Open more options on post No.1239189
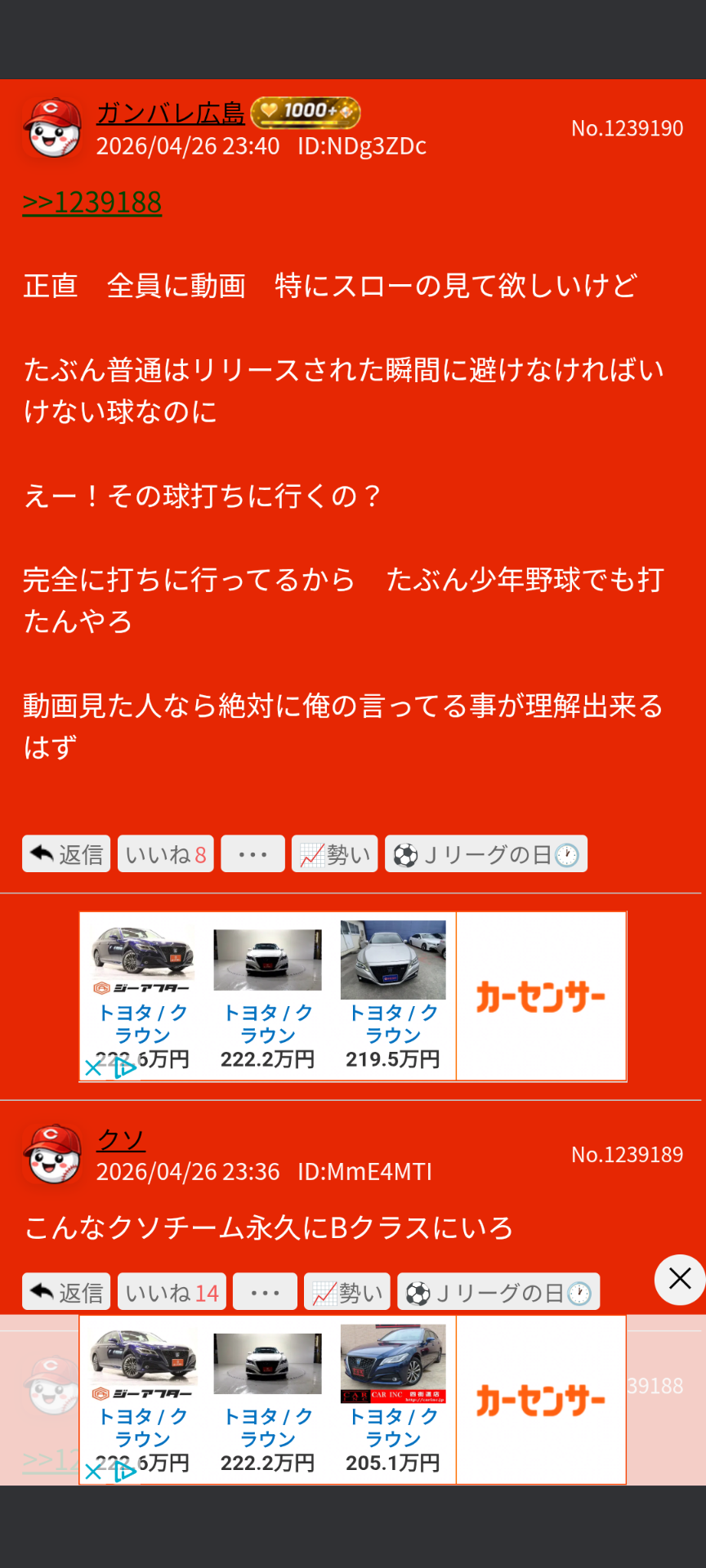The width and height of the screenshot is (706, 1568). click(265, 1292)
